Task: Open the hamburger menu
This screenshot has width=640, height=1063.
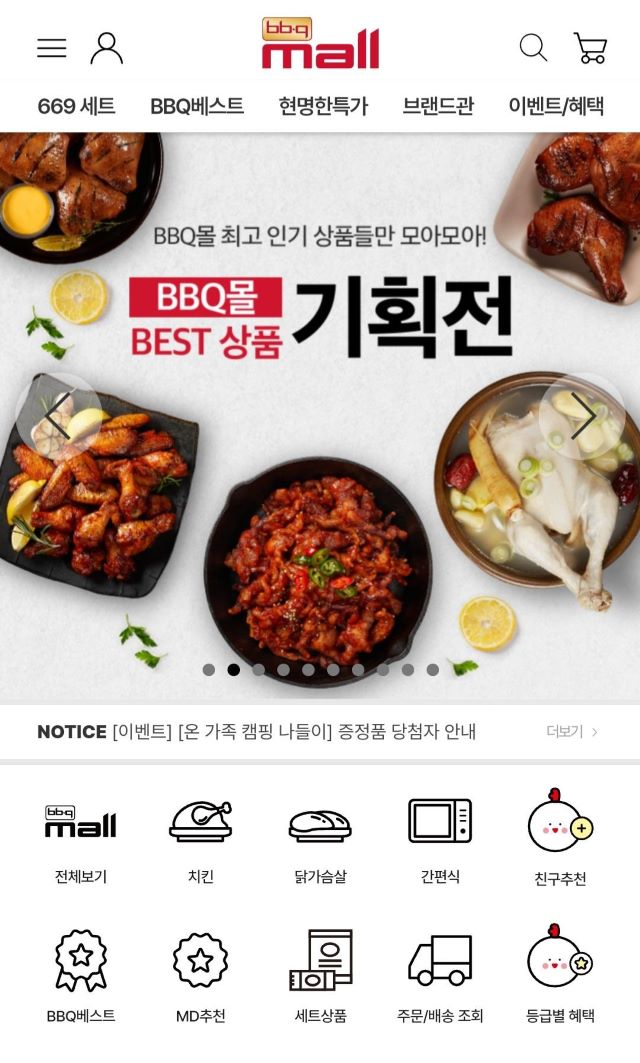Action: [x=52, y=48]
